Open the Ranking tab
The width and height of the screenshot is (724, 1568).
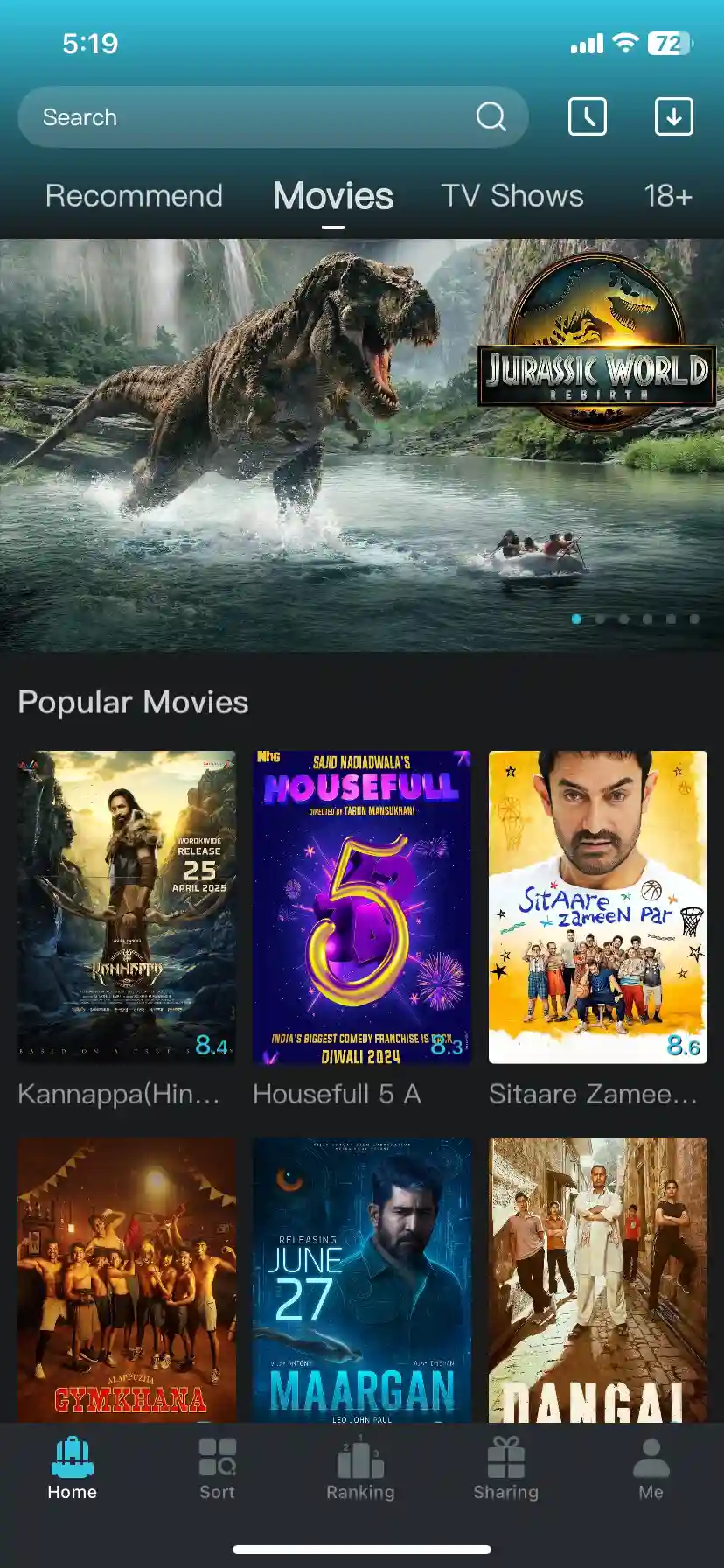[360, 1469]
